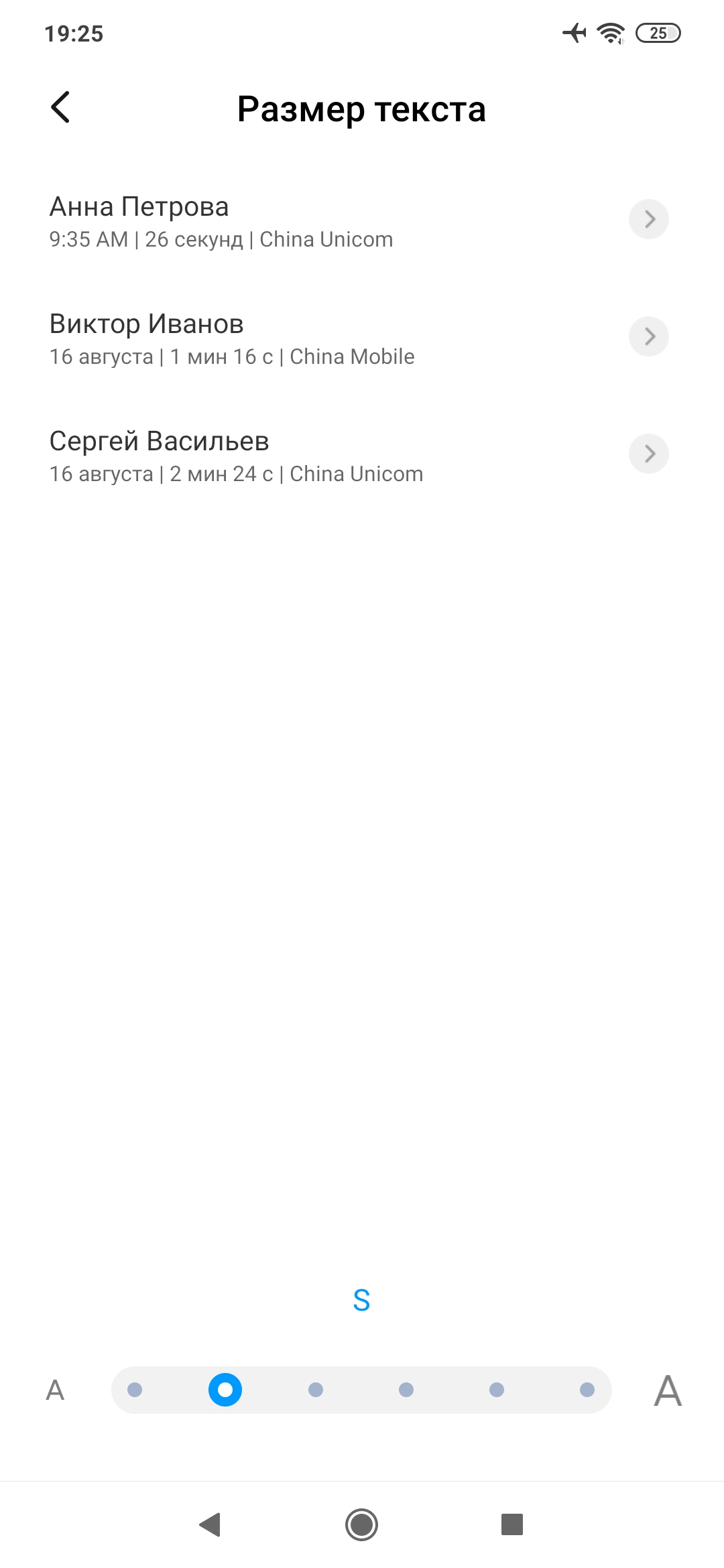The width and height of the screenshot is (724, 1568).
Task: Open recent apps via square button
Action: [x=512, y=1524]
